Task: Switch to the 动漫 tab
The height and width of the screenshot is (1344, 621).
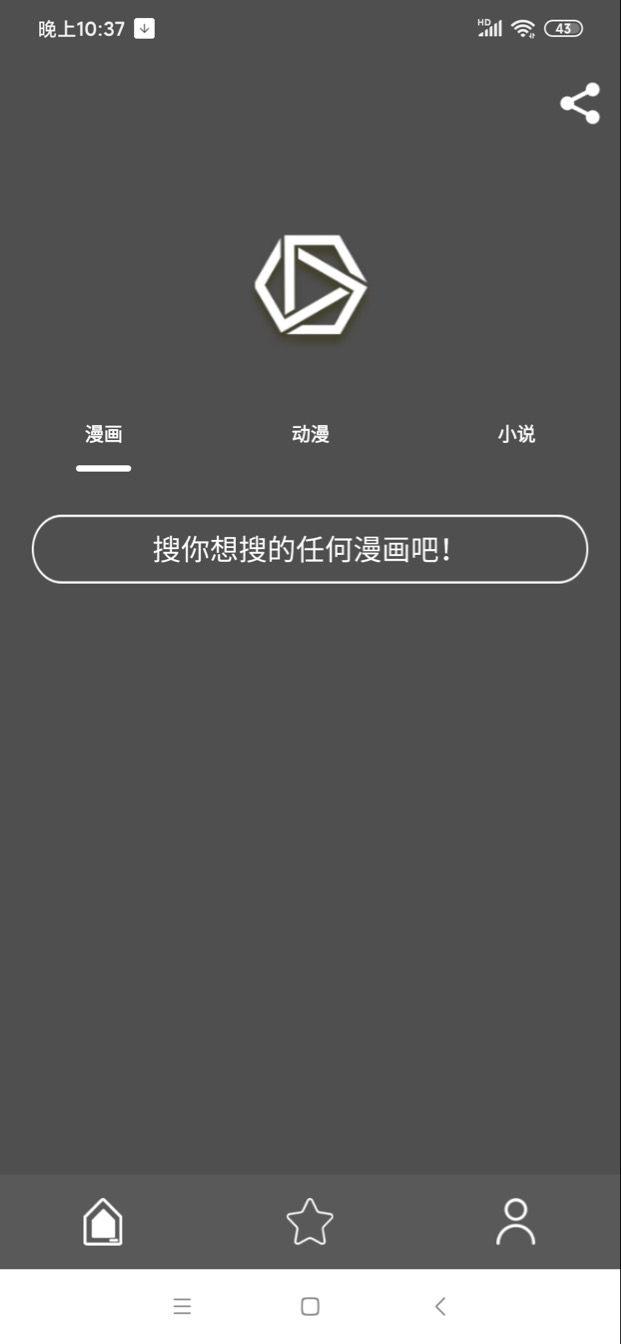Action: (310, 434)
